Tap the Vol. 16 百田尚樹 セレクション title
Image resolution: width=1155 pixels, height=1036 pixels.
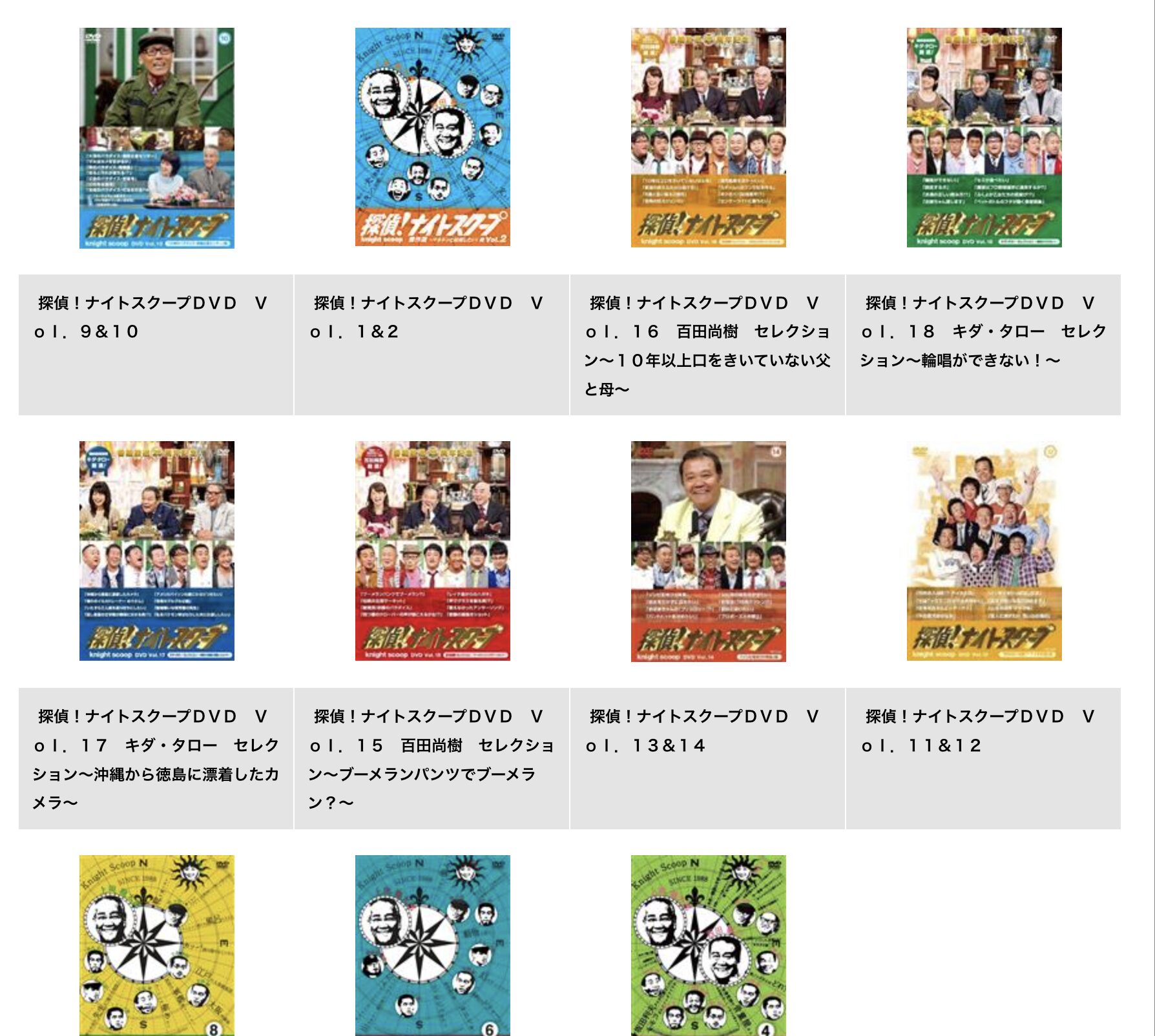click(707, 346)
